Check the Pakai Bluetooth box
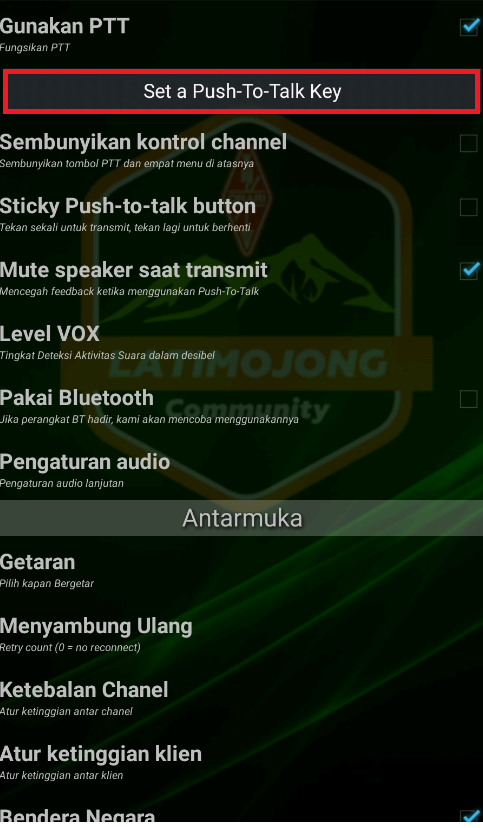Screen dimensions: 483x828 [469, 399]
